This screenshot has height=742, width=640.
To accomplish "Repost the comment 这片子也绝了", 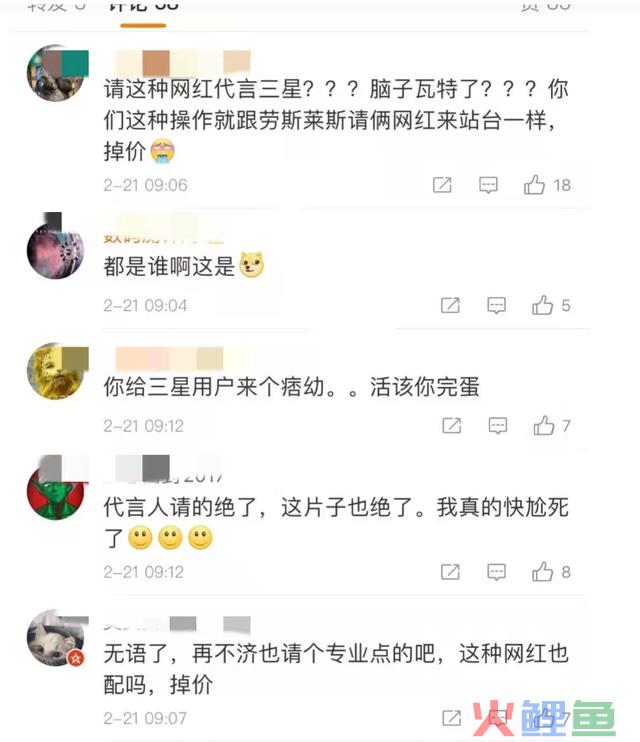I will click(450, 572).
